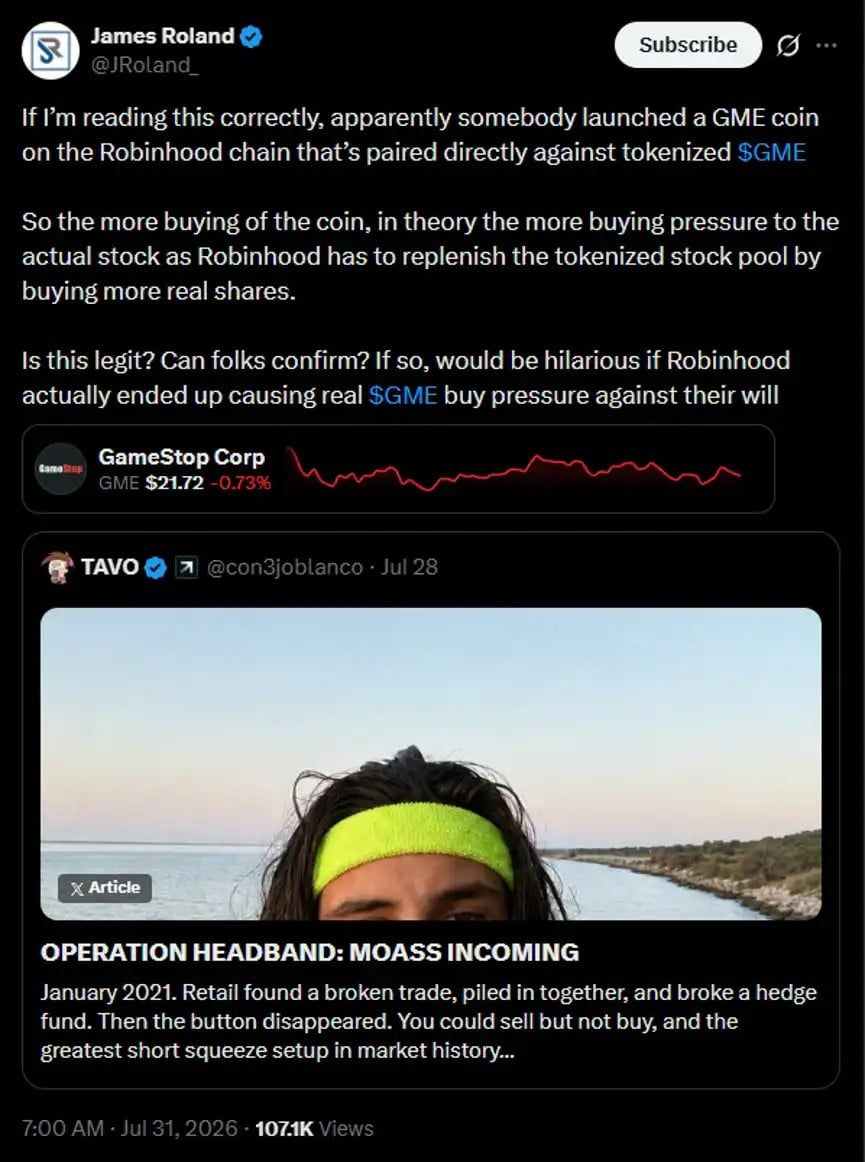The height and width of the screenshot is (1162, 865).
Task: Open the @JRoland_ handle
Action: 144,65
